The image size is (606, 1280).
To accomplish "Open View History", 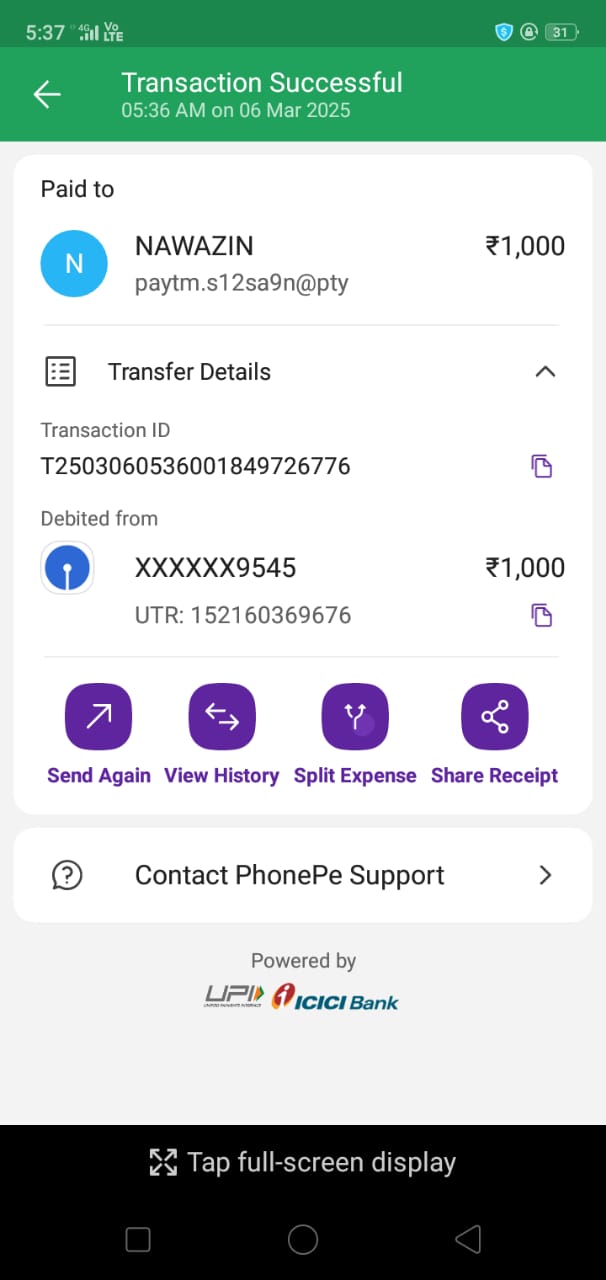I will tap(222, 717).
